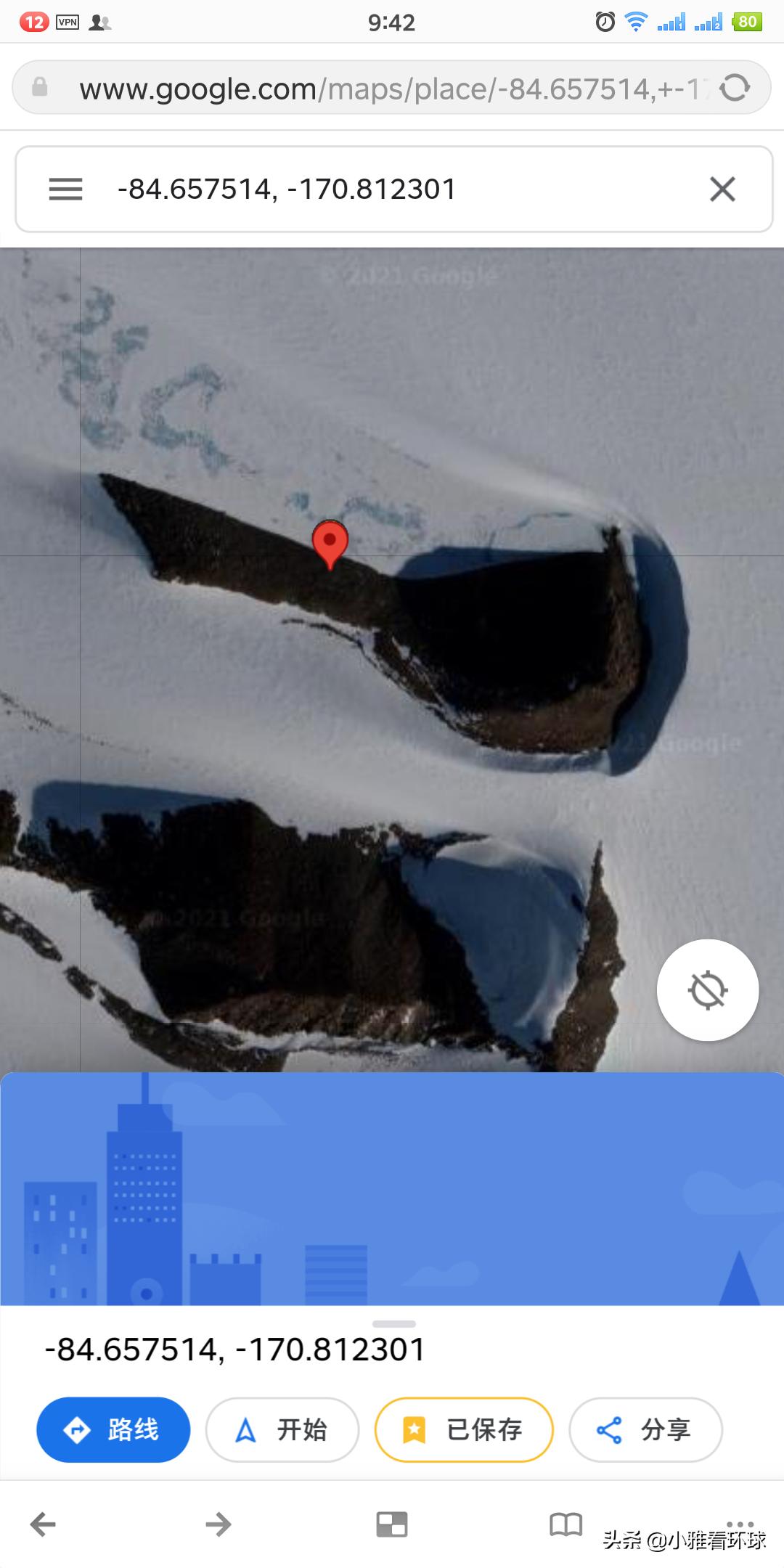Open the hamburger menu in search box
The image size is (784, 1568).
click(65, 189)
